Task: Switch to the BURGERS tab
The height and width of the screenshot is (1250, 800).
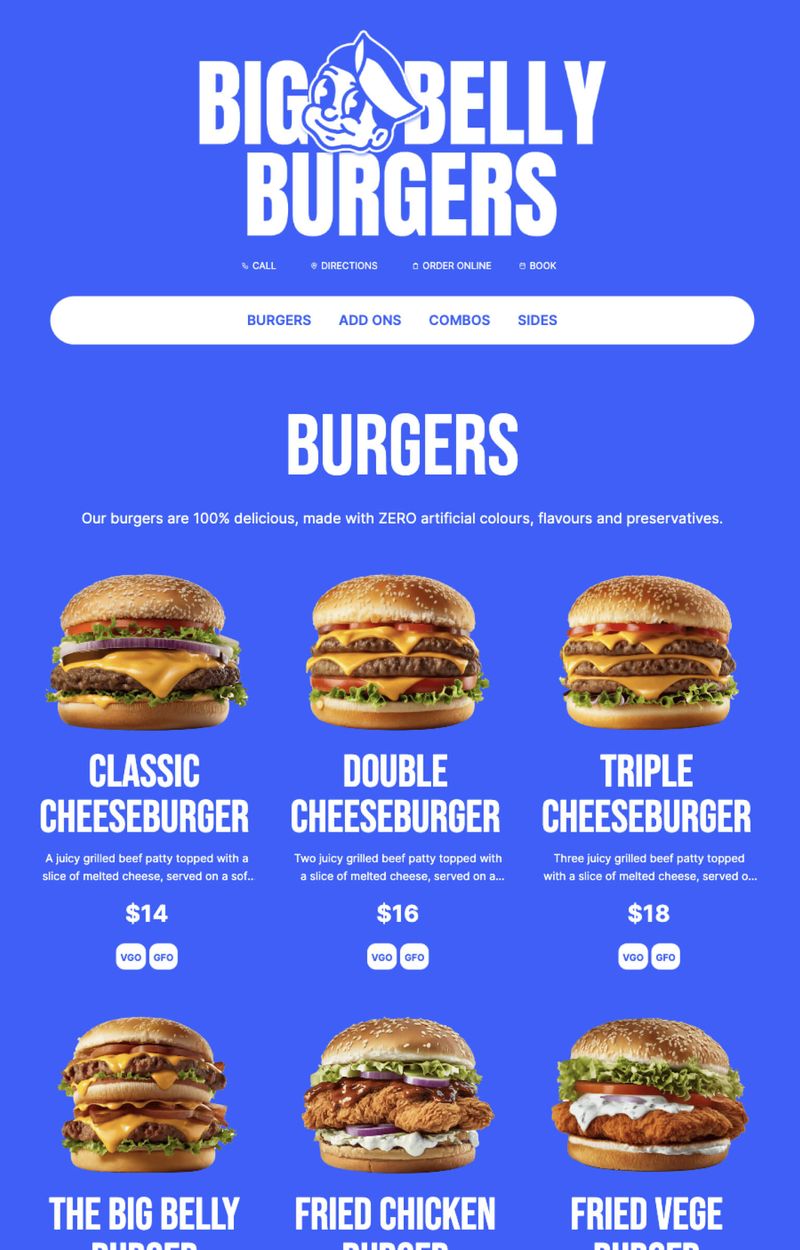Action: click(280, 320)
